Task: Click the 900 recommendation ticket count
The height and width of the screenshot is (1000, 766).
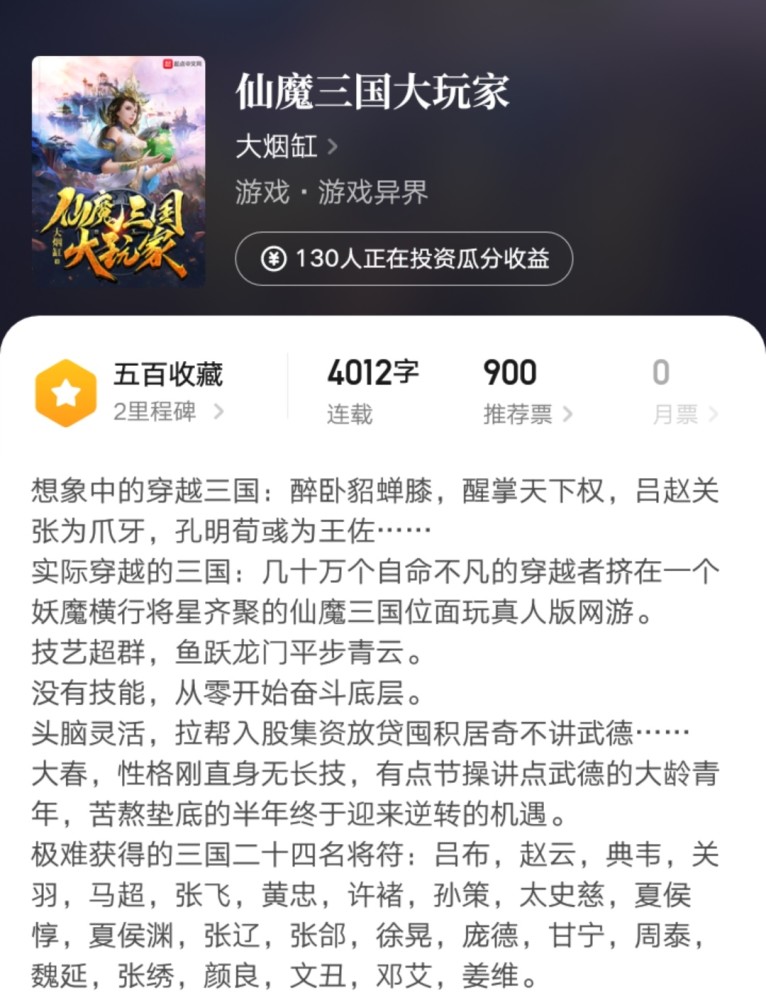Action: [510, 372]
